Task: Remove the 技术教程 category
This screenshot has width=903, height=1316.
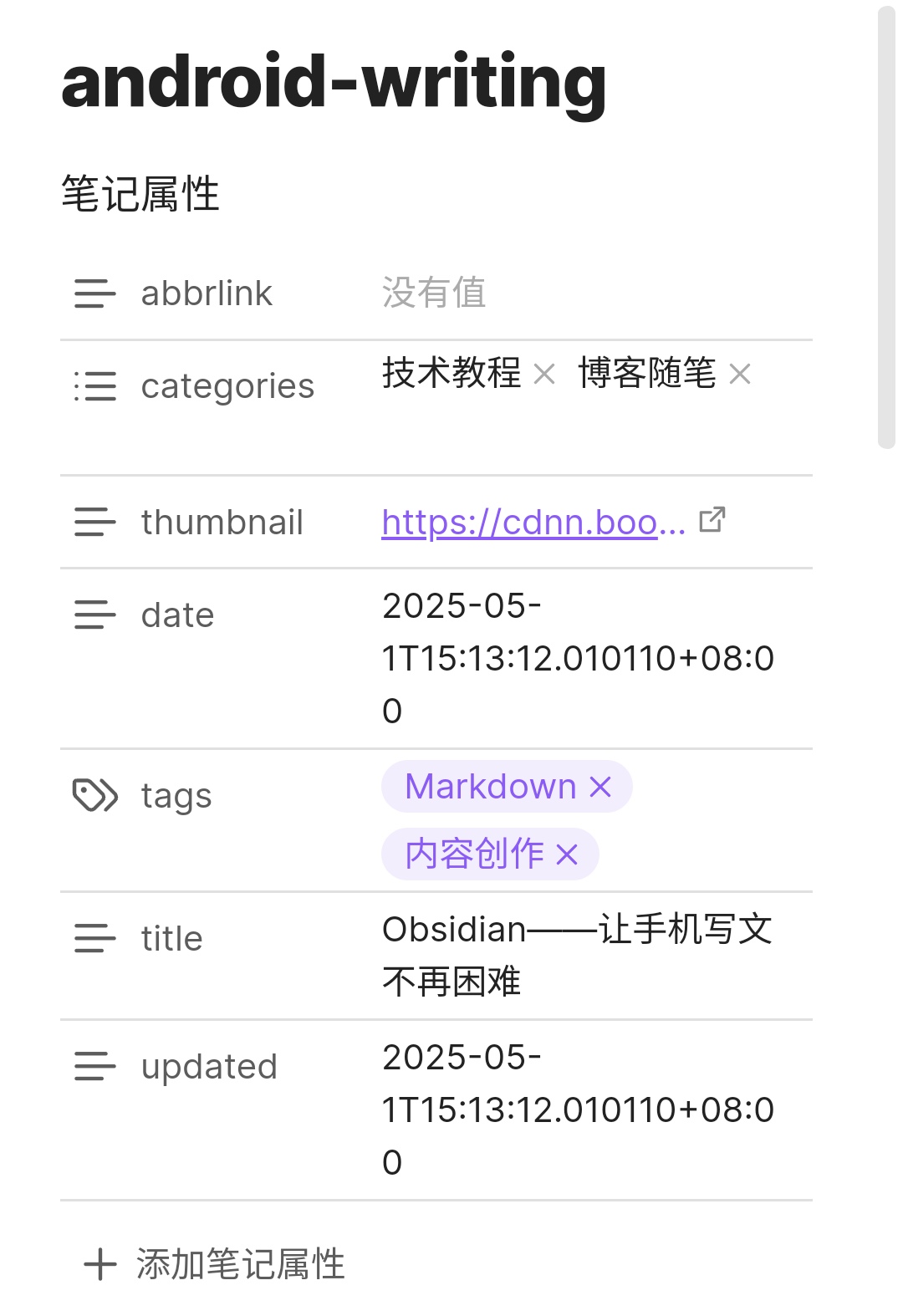Action: pos(544,374)
